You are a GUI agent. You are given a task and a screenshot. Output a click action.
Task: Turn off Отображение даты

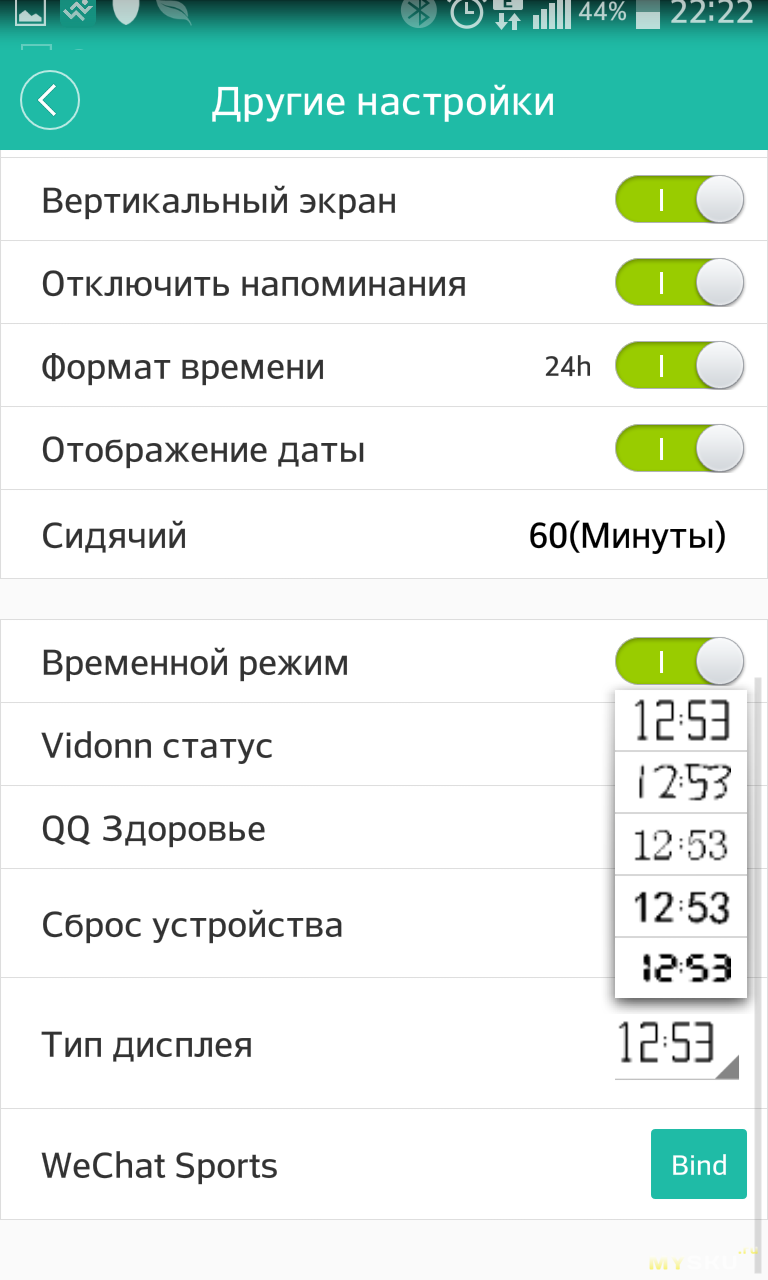[680, 449]
